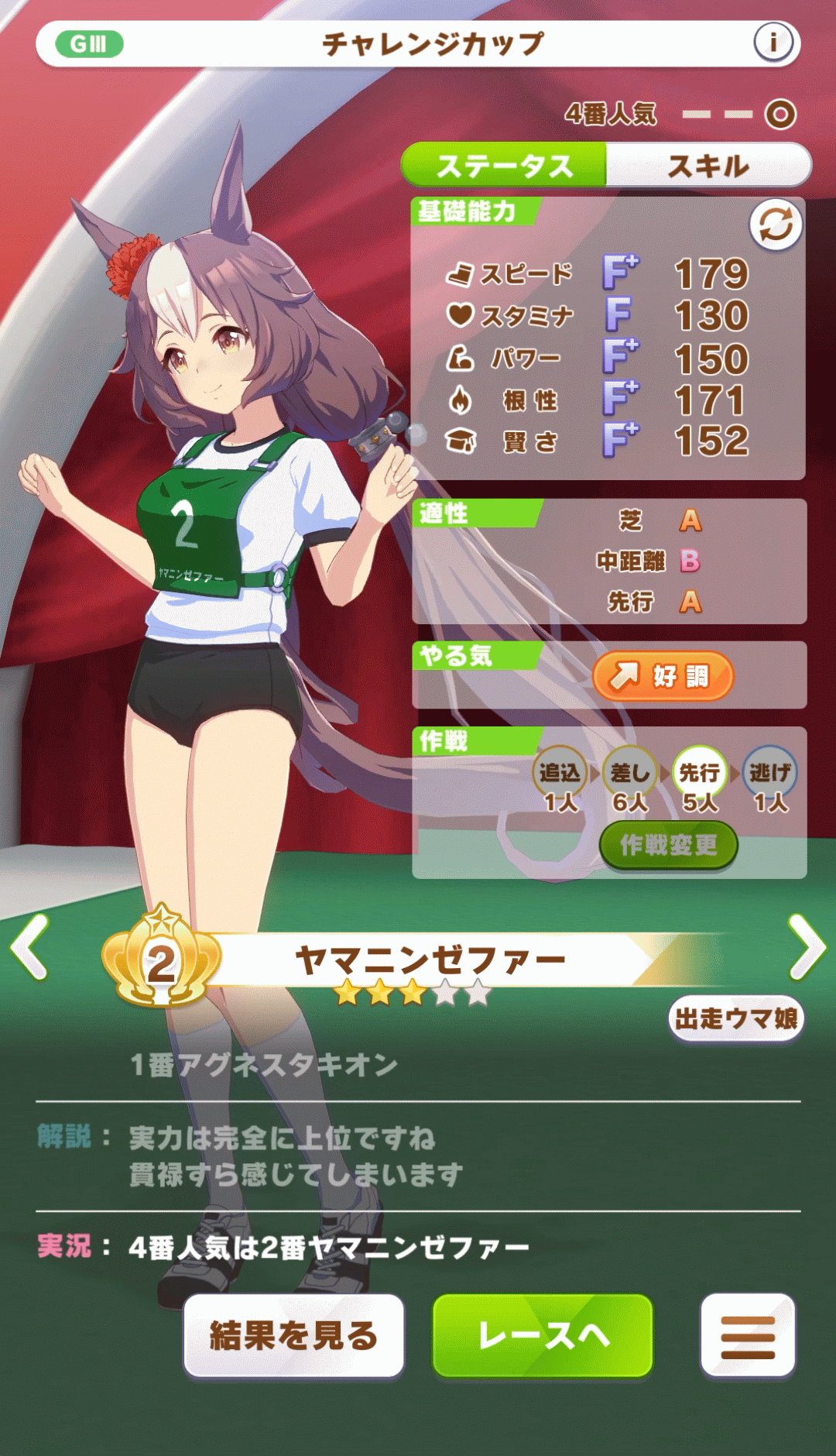Open the 出走ウマ娘 list
The height and width of the screenshot is (1456, 836).
(x=735, y=1018)
